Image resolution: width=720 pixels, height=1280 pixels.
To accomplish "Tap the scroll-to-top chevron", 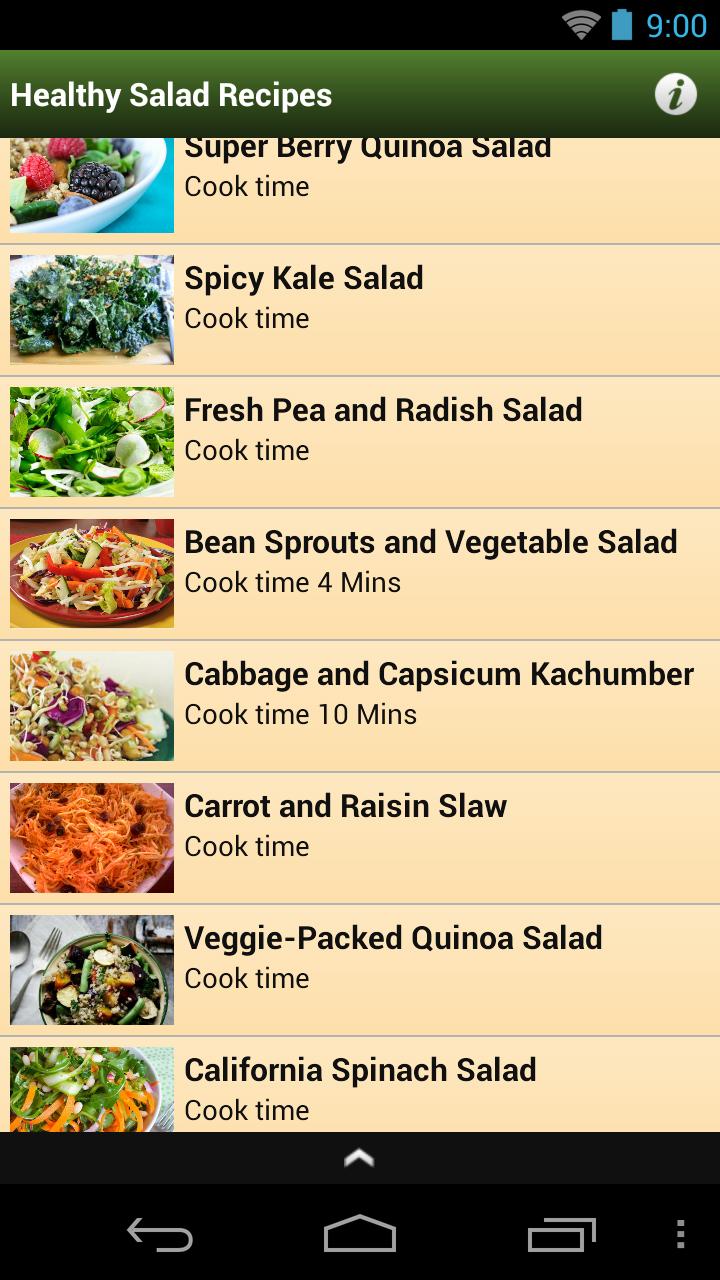I will coord(360,1157).
